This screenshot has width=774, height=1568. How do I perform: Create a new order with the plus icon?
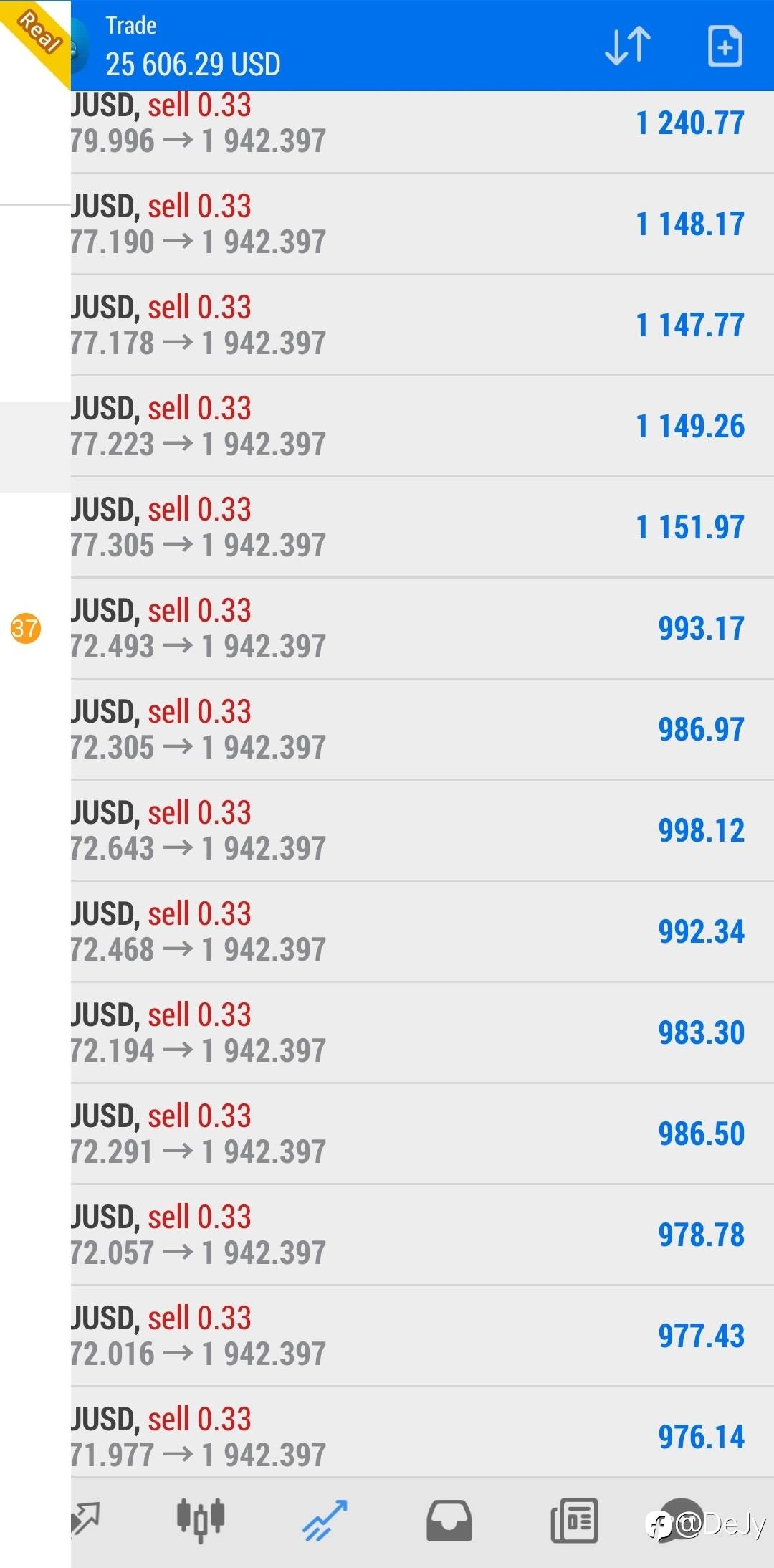click(725, 47)
